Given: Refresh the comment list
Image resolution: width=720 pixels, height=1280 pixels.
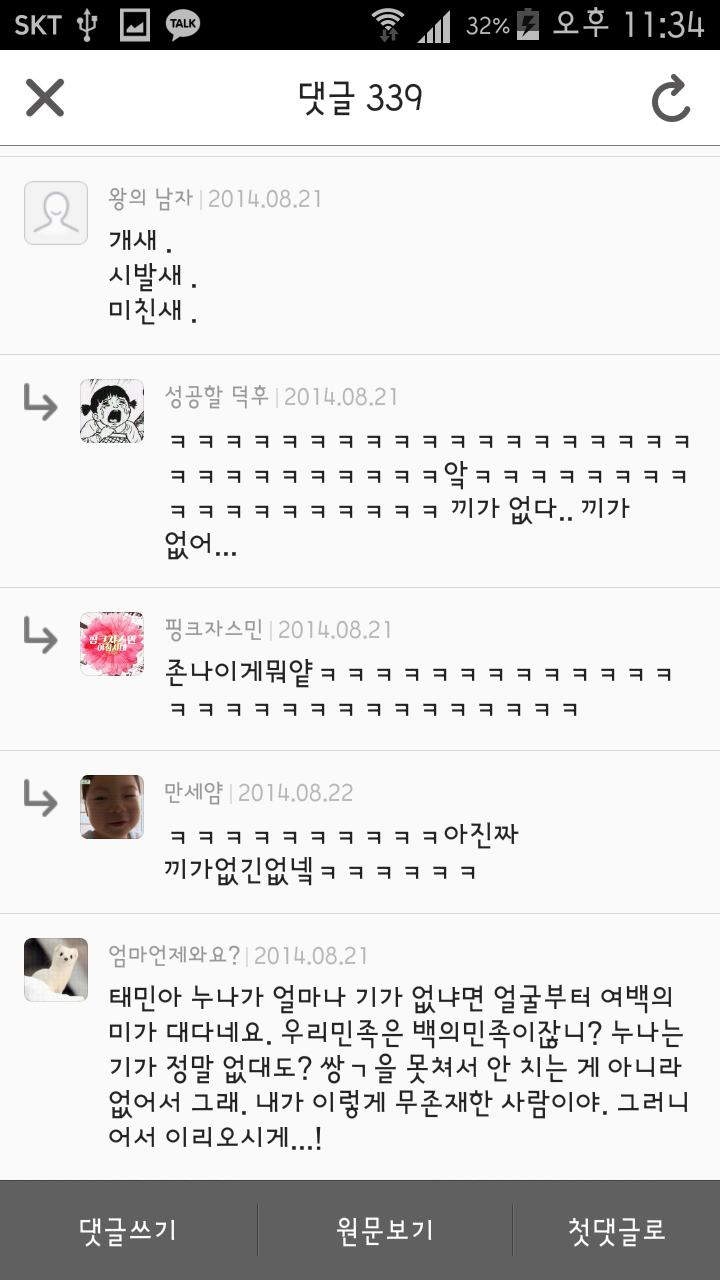Looking at the screenshot, I should pyautogui.click(x=671, y=99).
